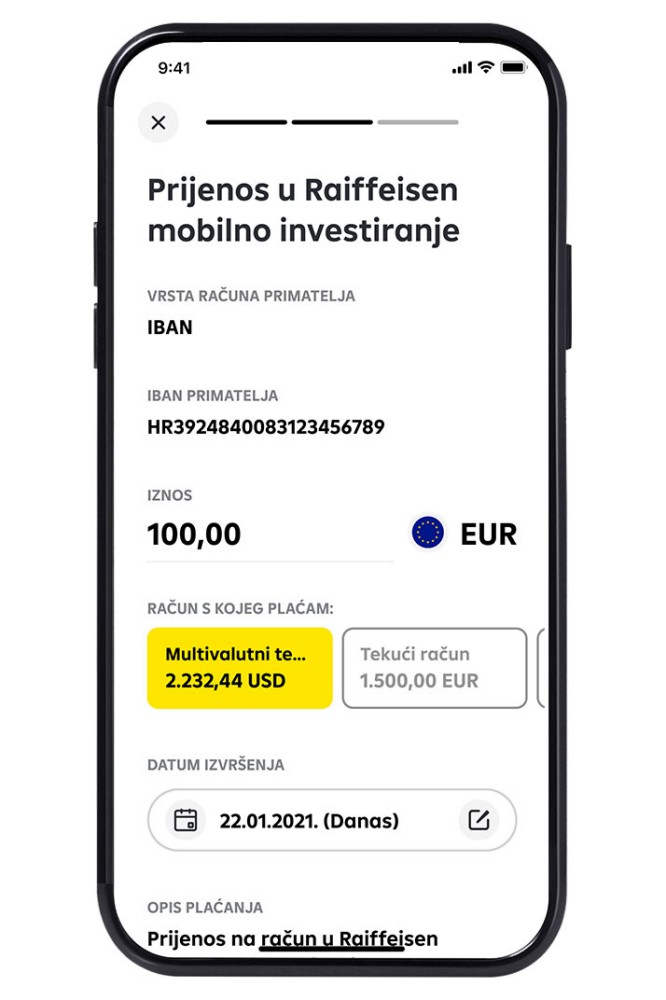The width and height of the screenshot is (666, 1000).
Task: Open the EUR currency selector
Action: [465, 534]
